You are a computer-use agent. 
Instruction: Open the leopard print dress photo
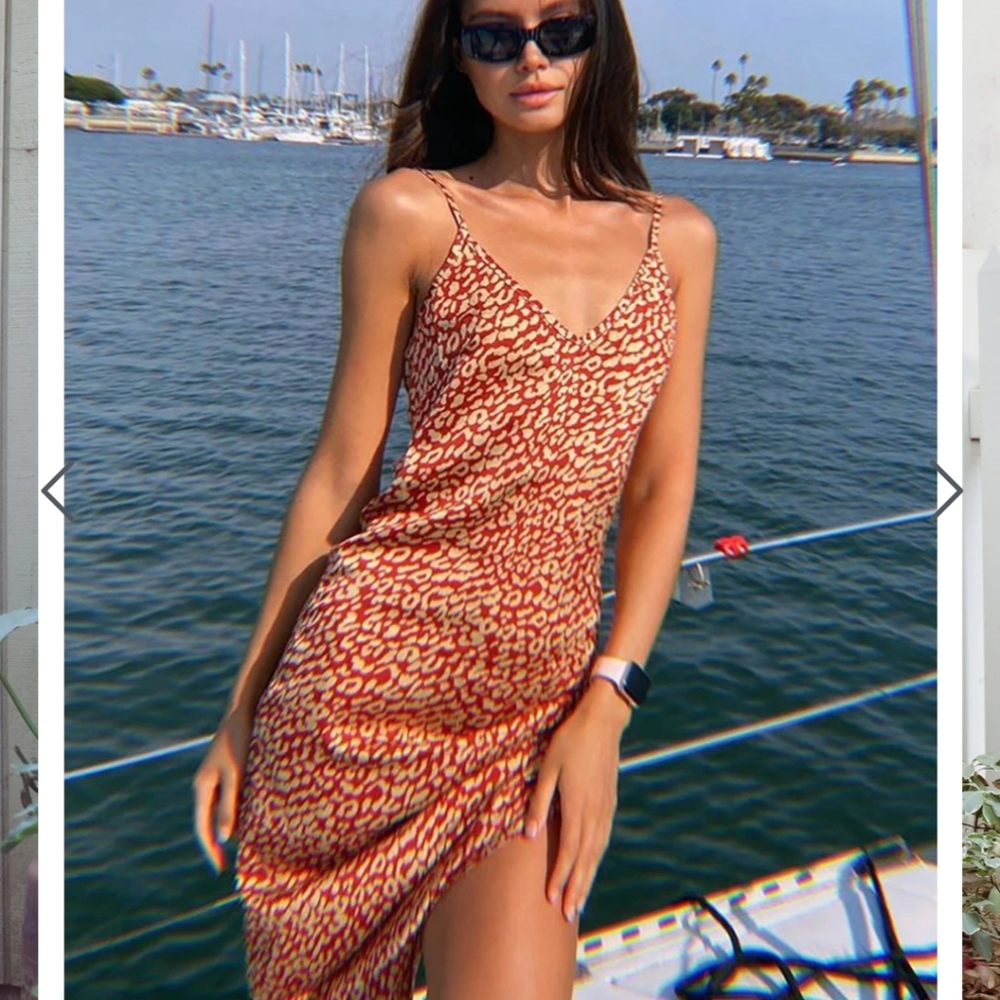click(500, 500)
